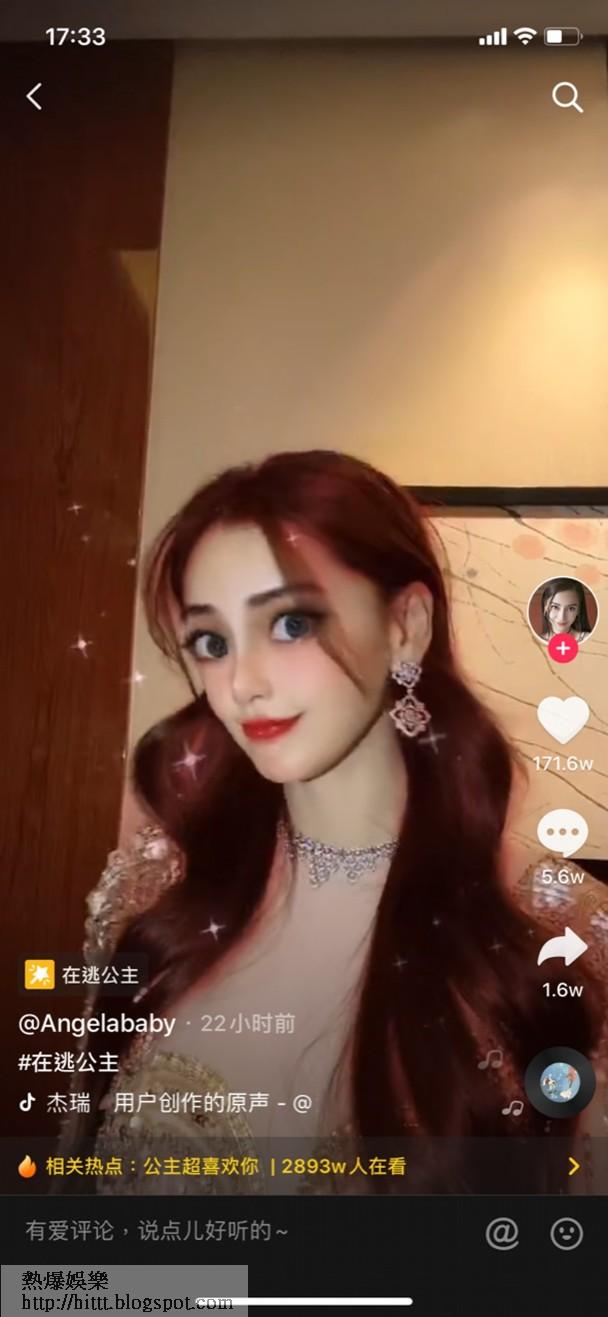Open the 相关热点 公主超喜欢你 trending banner
Screen dimensions: 608x1317
[x=300, y=1166]
